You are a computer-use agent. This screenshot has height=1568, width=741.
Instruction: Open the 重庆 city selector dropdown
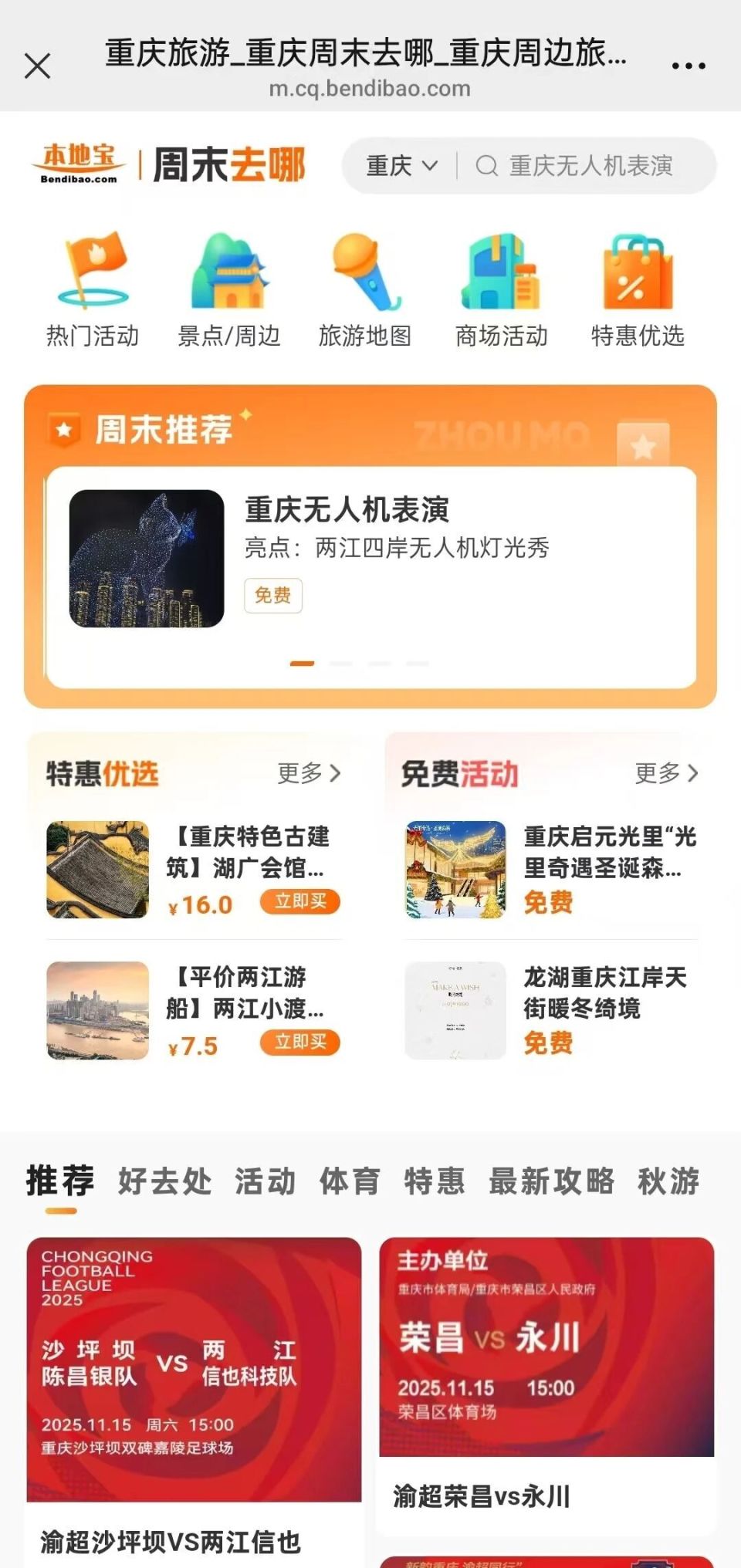pyautogui.click(x=402, y=165)
